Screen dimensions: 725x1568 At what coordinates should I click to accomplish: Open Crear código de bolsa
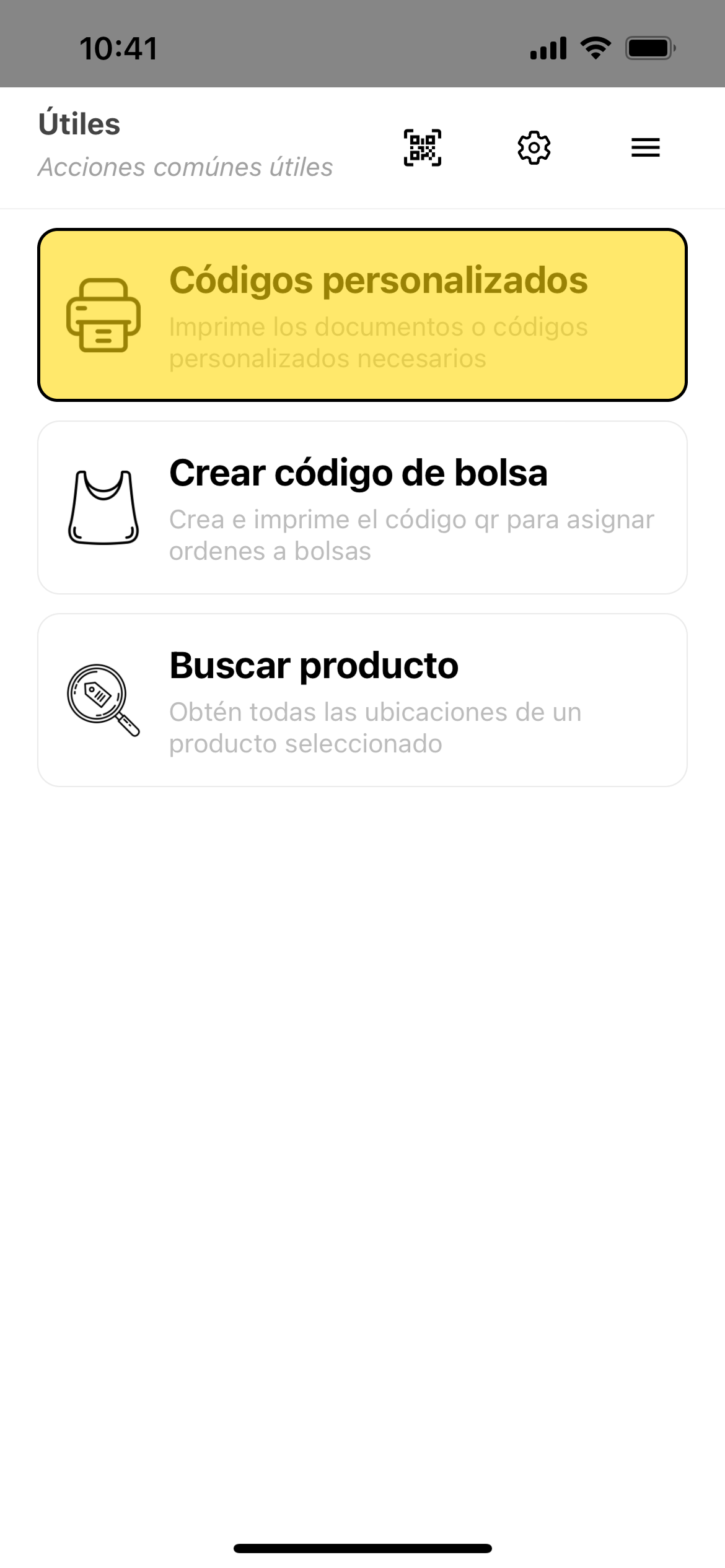pos(362,508)
